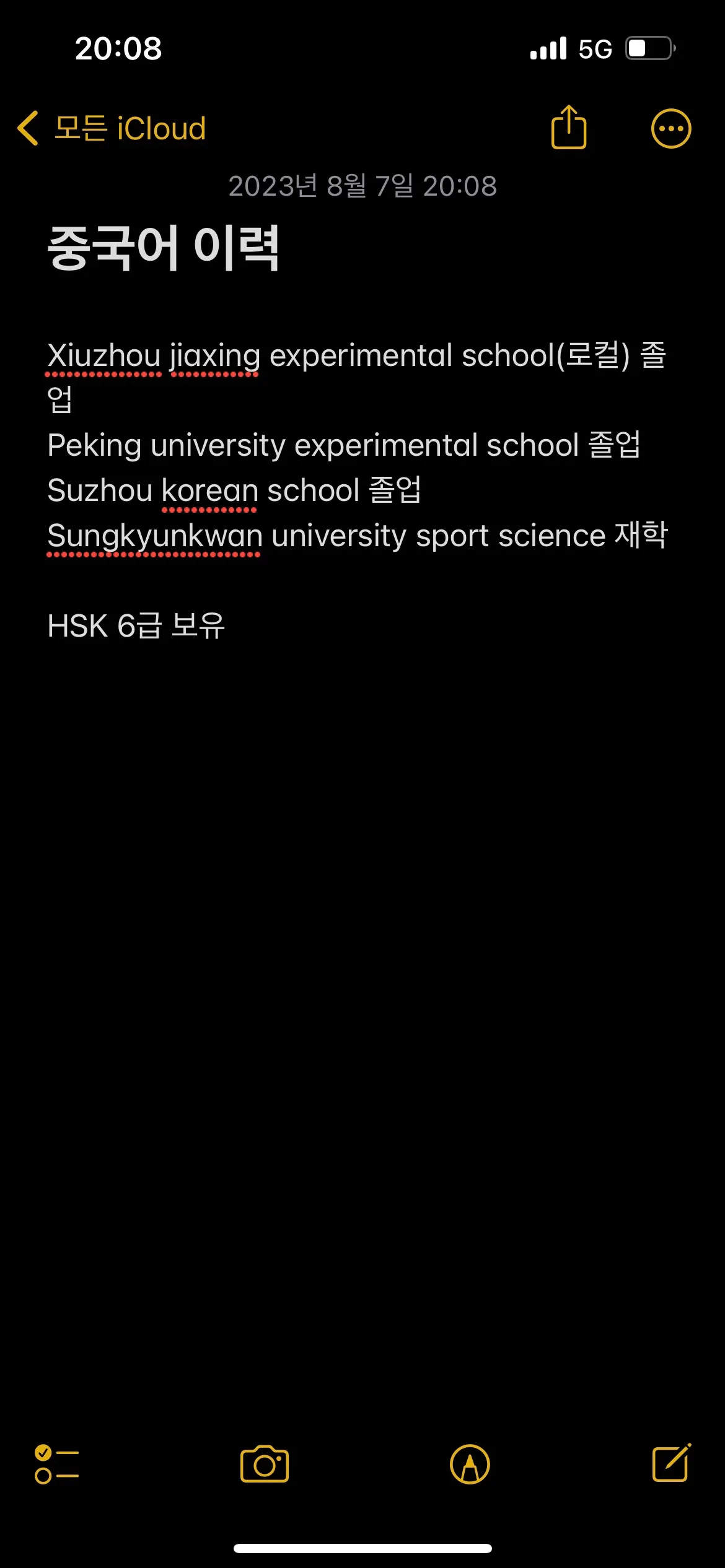Tap the line containing HSK 6급 보유
725x1568 pixels.
(138, 625)
